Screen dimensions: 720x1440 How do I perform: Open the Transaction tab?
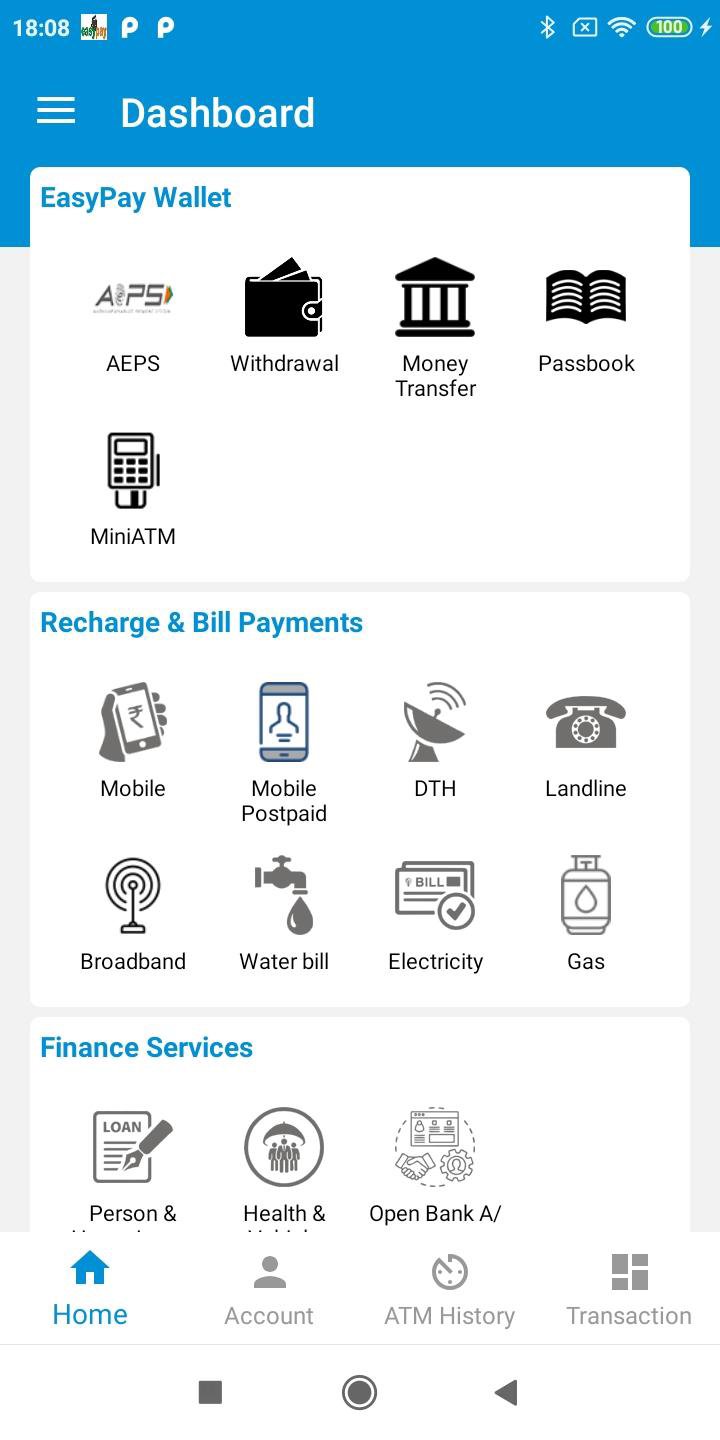[628, 1288]
